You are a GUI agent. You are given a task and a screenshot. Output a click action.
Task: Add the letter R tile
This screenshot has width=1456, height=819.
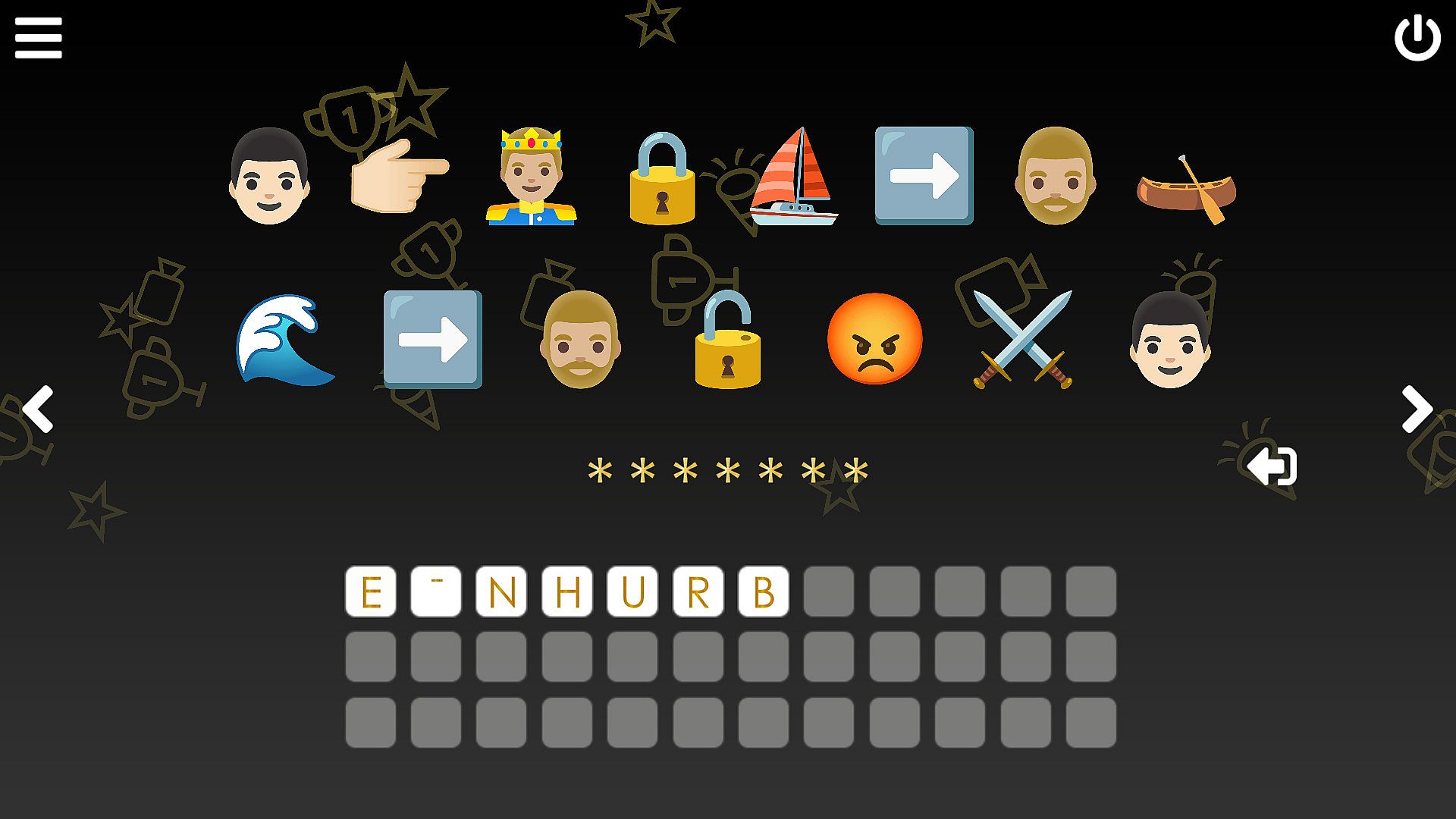point(698,591)
